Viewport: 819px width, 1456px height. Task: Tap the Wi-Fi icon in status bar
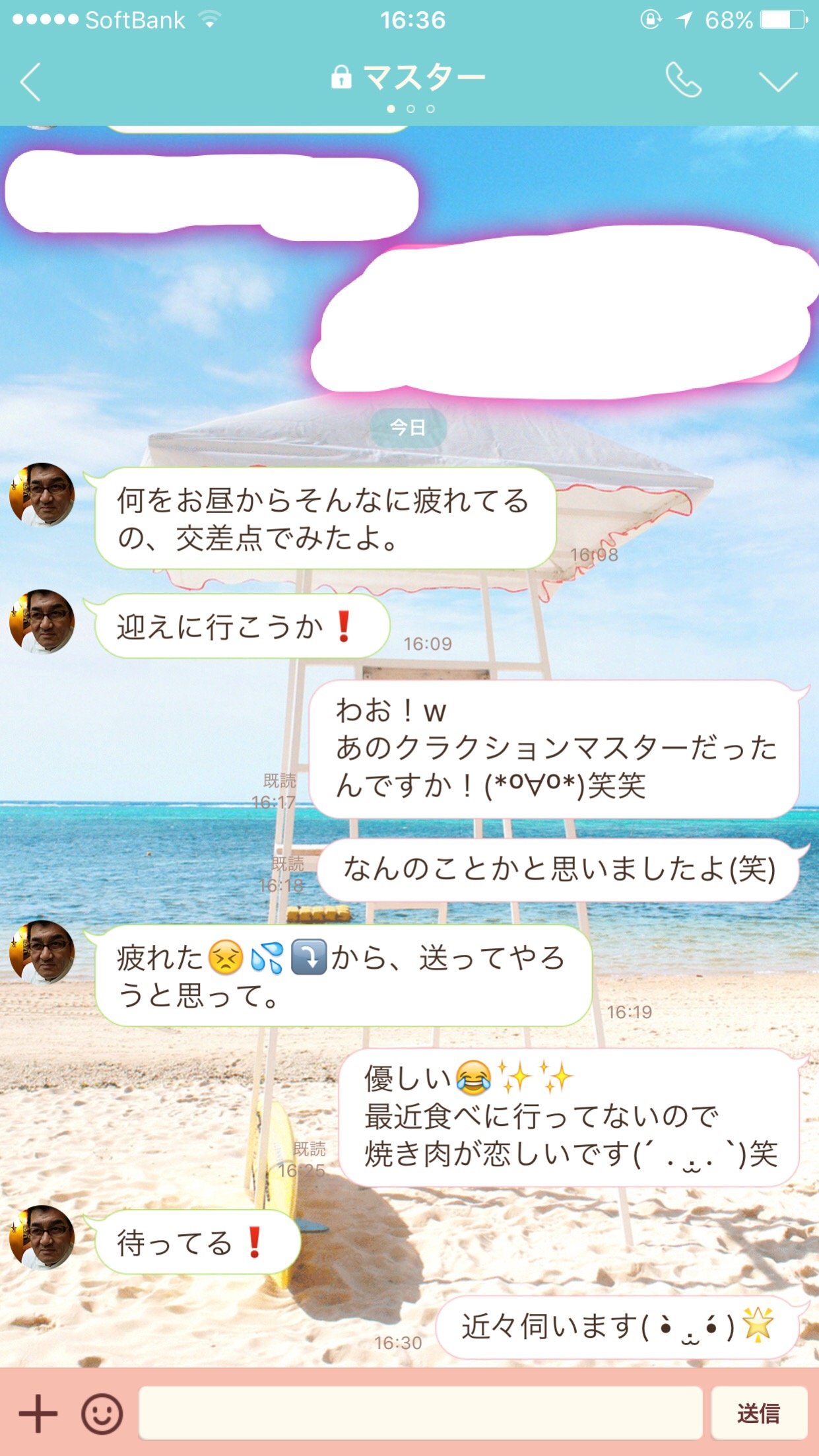(209, 19)
